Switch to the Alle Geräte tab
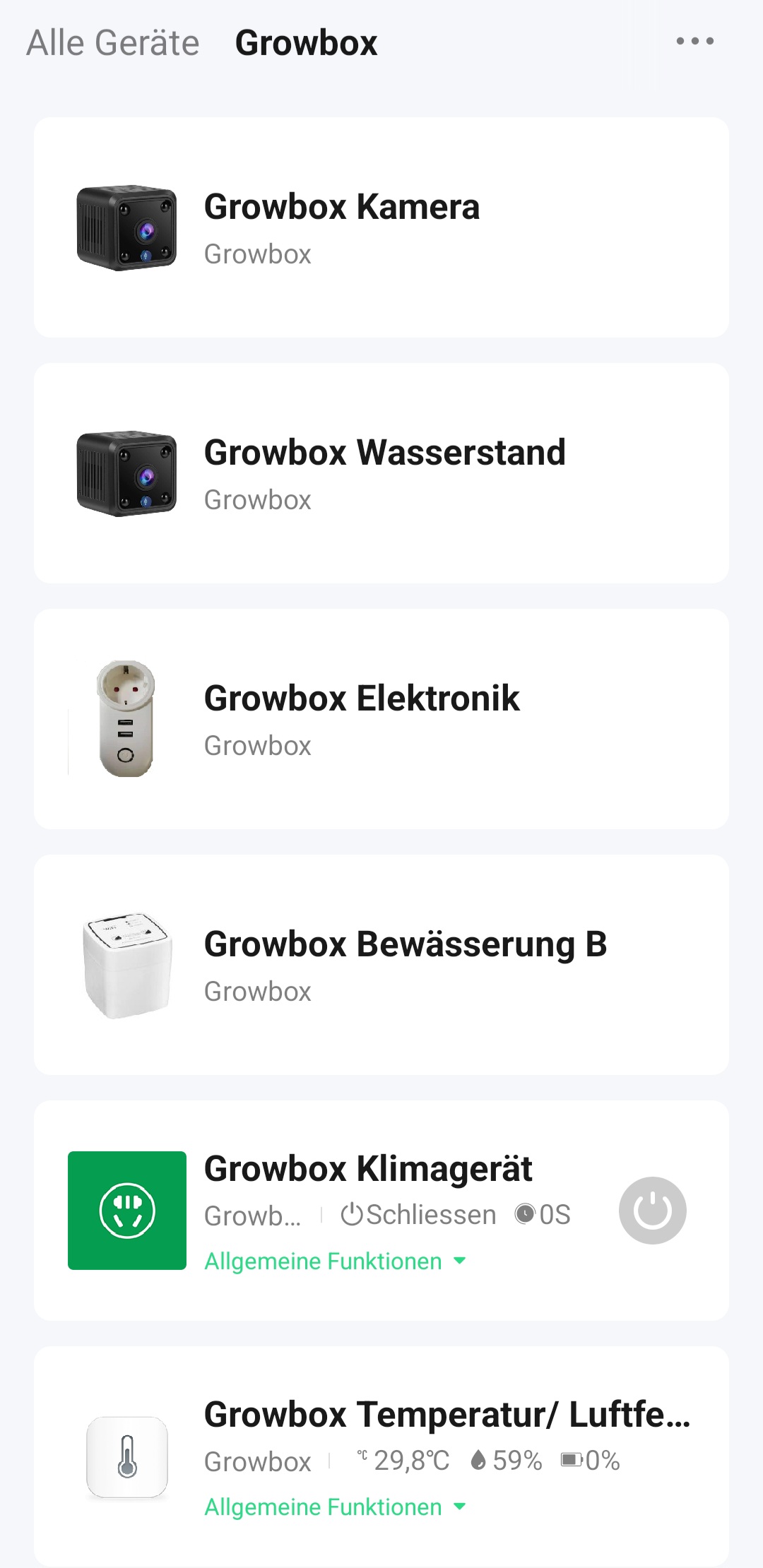Image resolution: width=763 pixels, height=1568 pixels. point(113,43)
